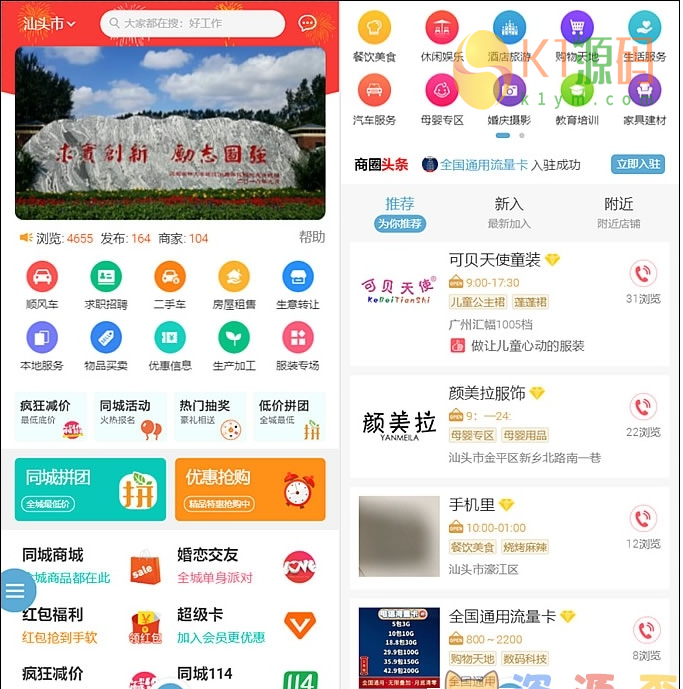683x689 pixels.
Task: Switch to the 新入 tab
Action: click(509, 212)
